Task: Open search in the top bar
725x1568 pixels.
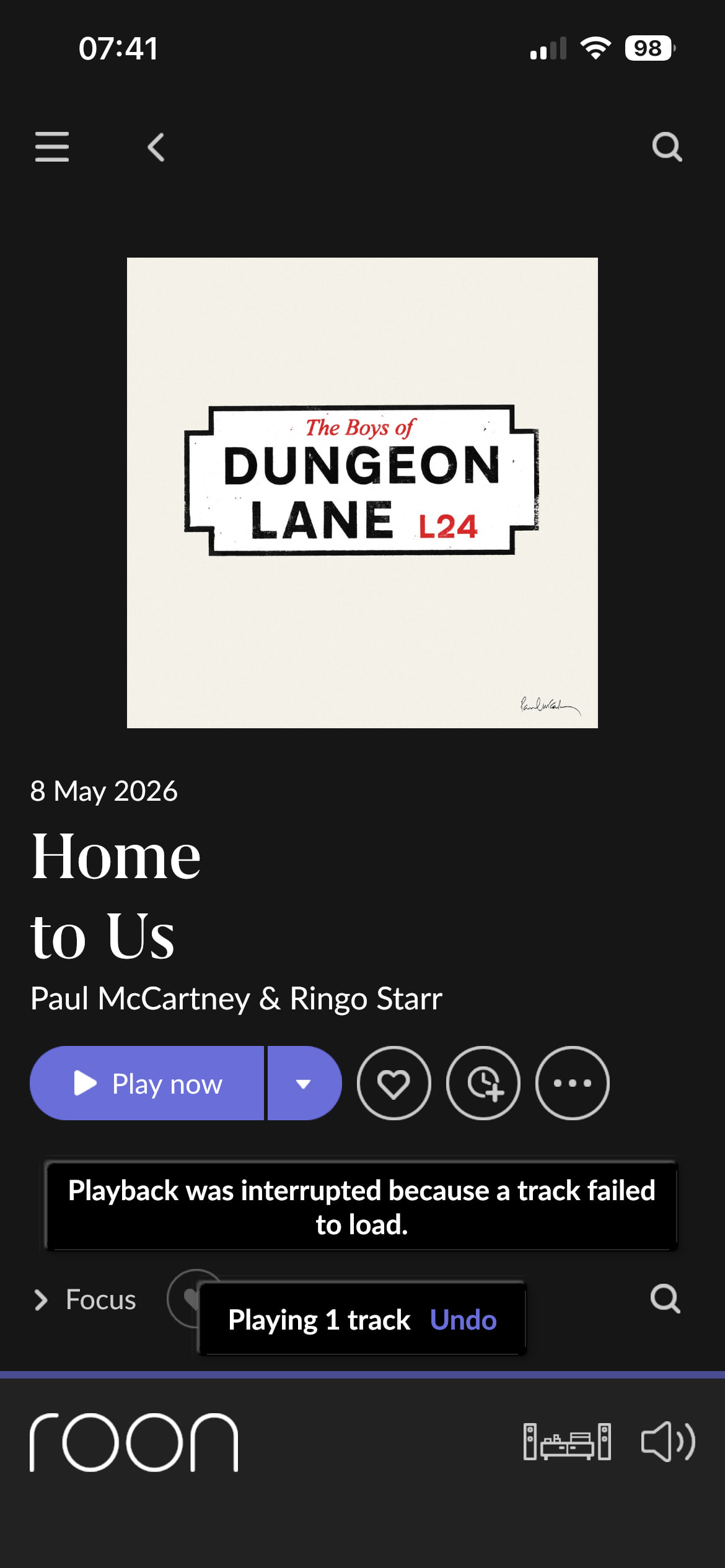Action: 667,147
